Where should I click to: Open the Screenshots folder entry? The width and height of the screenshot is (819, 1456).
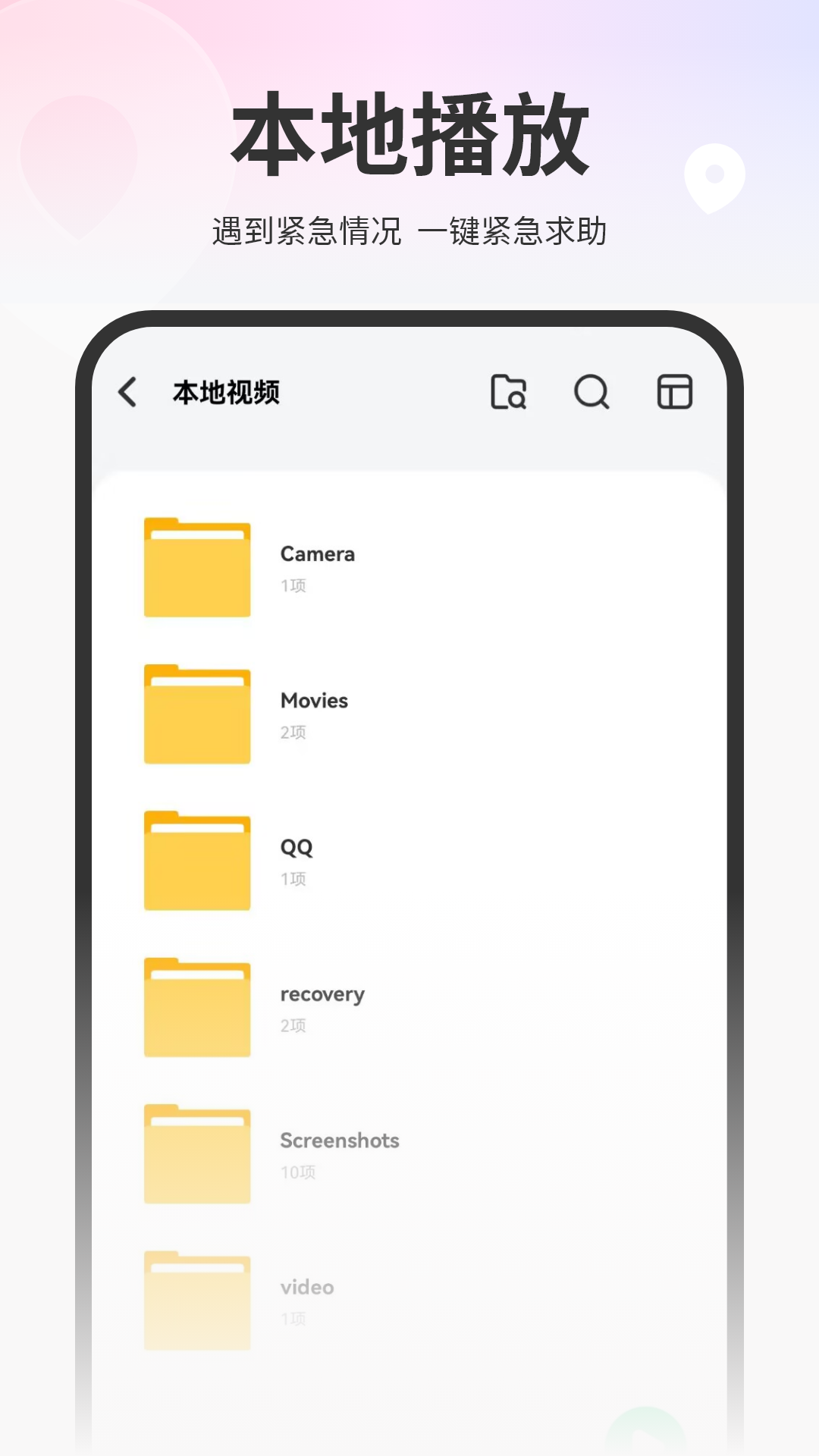[x=340, y=1140]
